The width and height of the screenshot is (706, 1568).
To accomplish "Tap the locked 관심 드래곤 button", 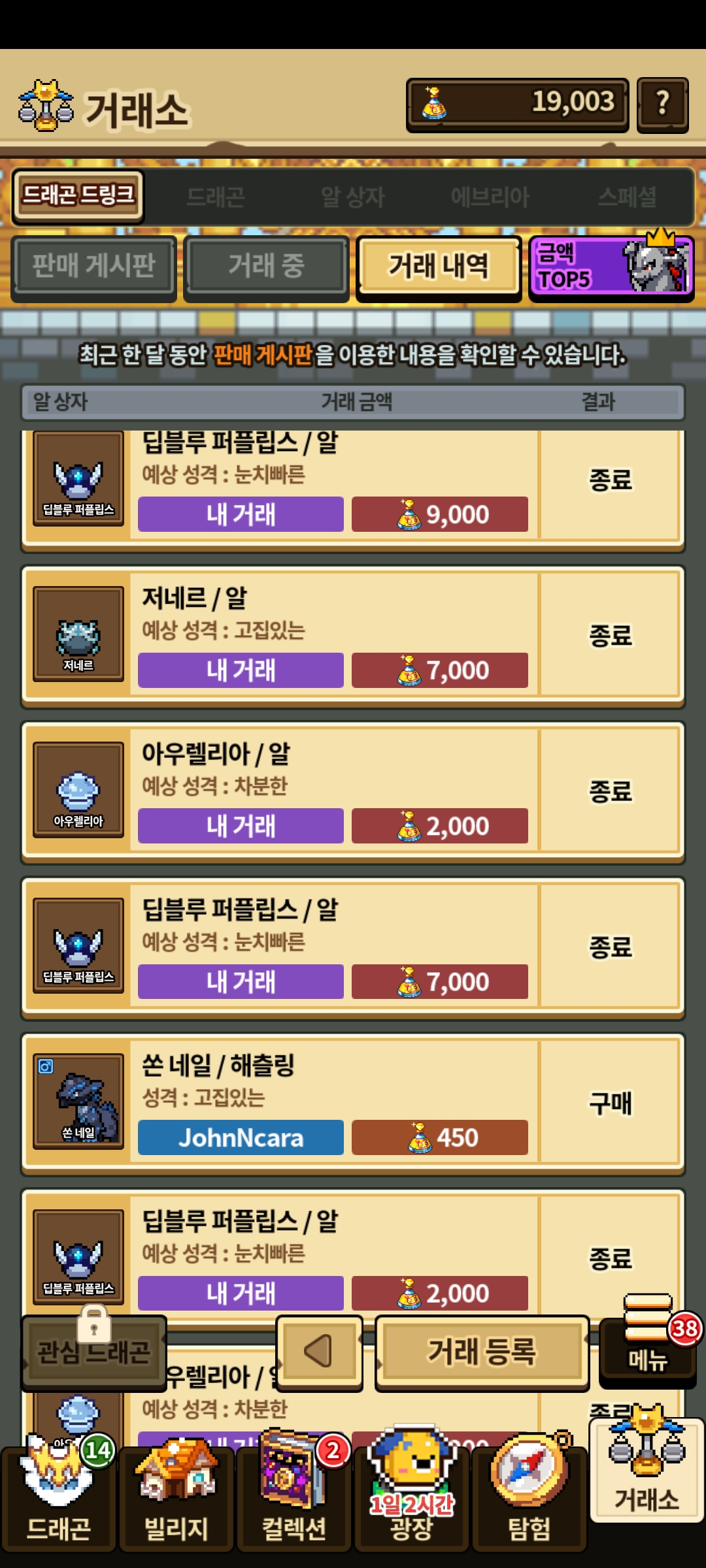I will click(x=94, y=1351).
